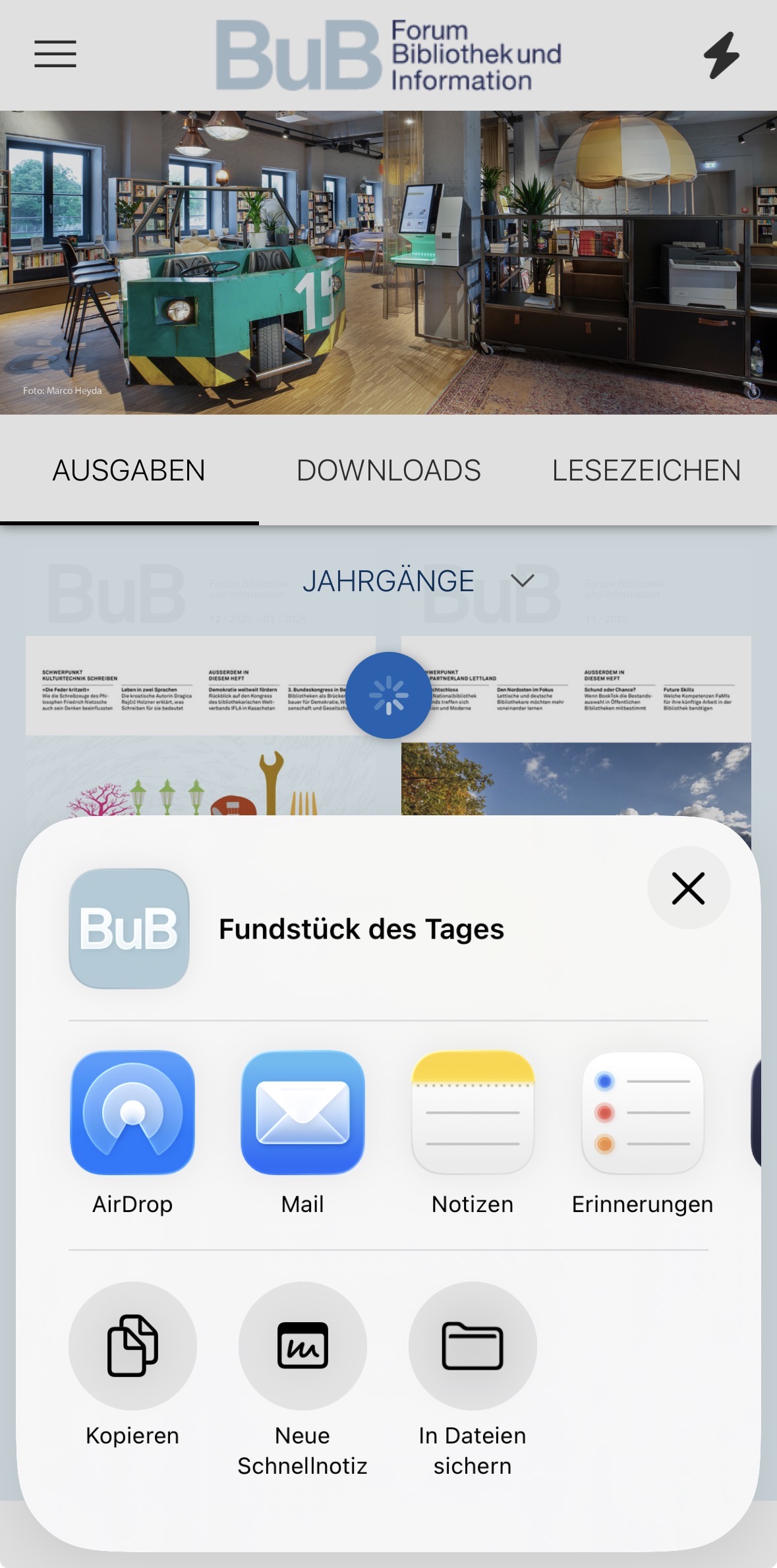Choose Kopieren action

pos(132,1345)
